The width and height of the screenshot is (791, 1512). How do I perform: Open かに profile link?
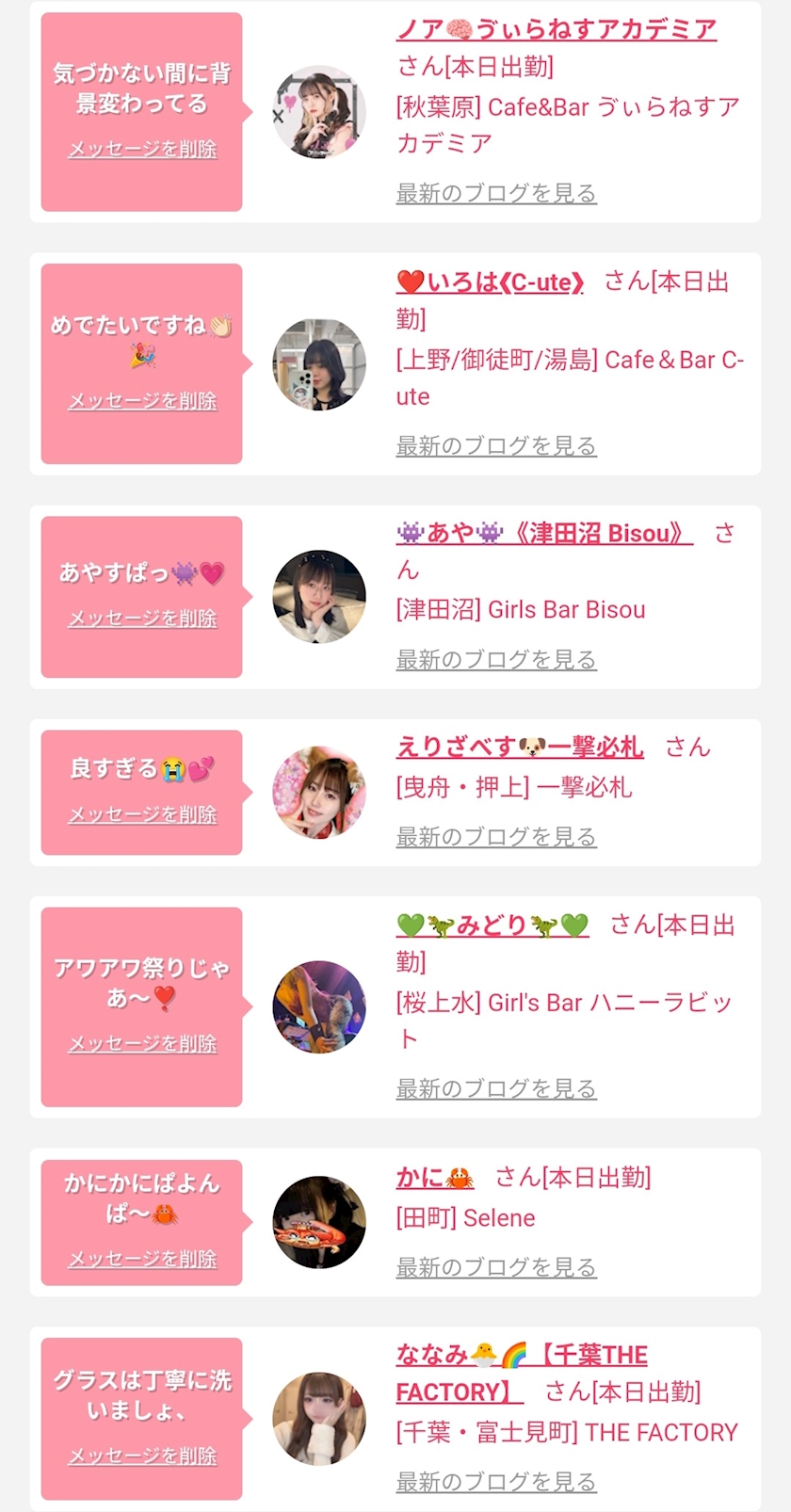435,1177
